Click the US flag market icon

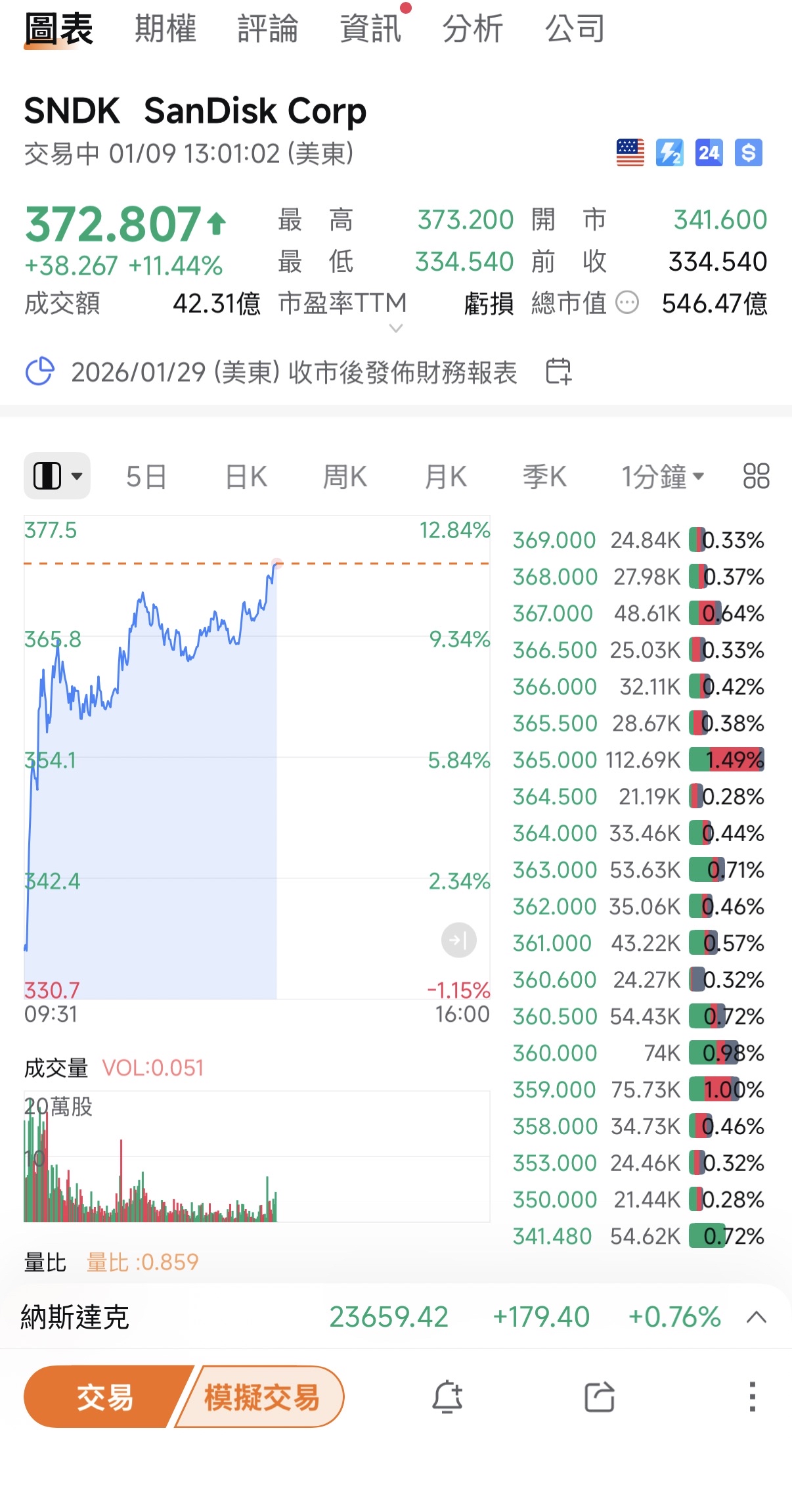click(630, 152)
